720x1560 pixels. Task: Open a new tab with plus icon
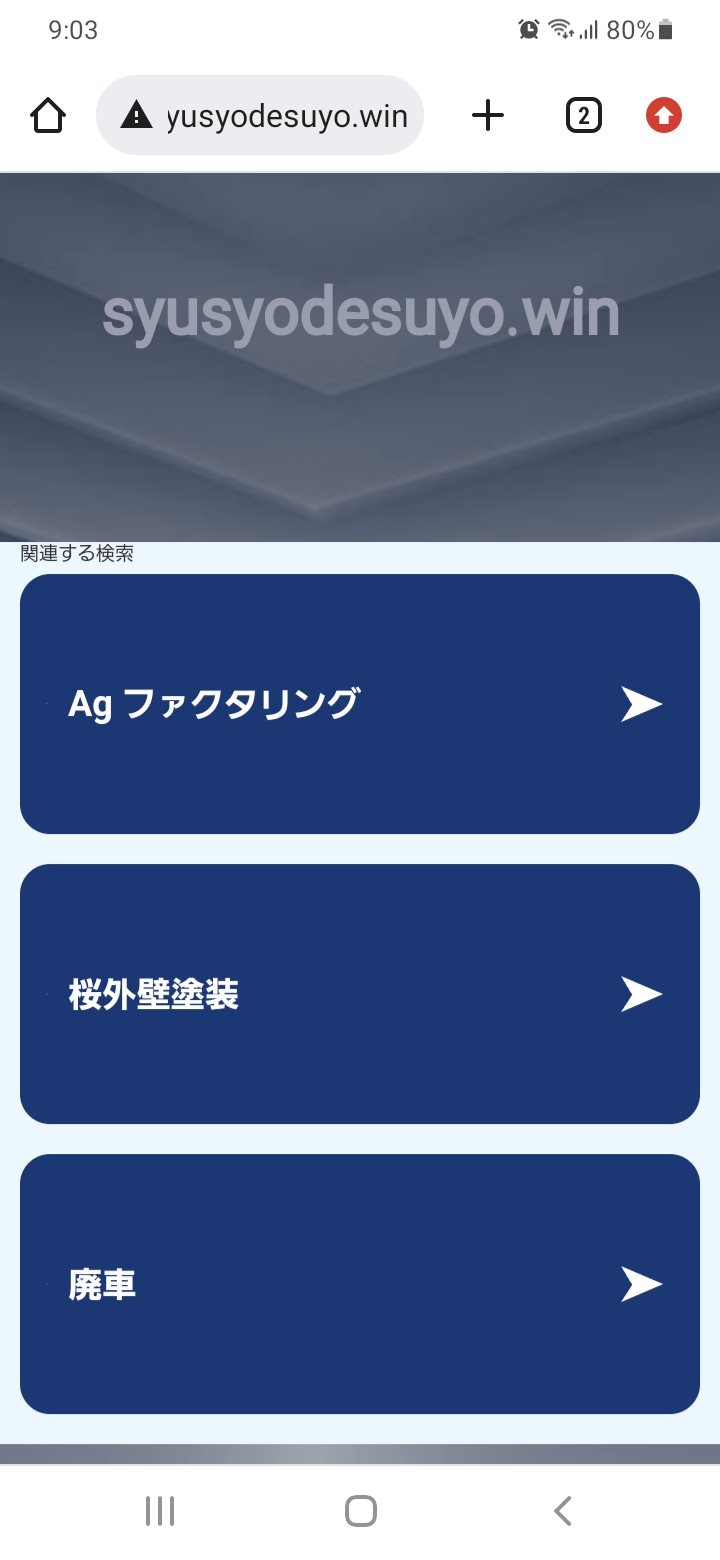tap(488, 116)
